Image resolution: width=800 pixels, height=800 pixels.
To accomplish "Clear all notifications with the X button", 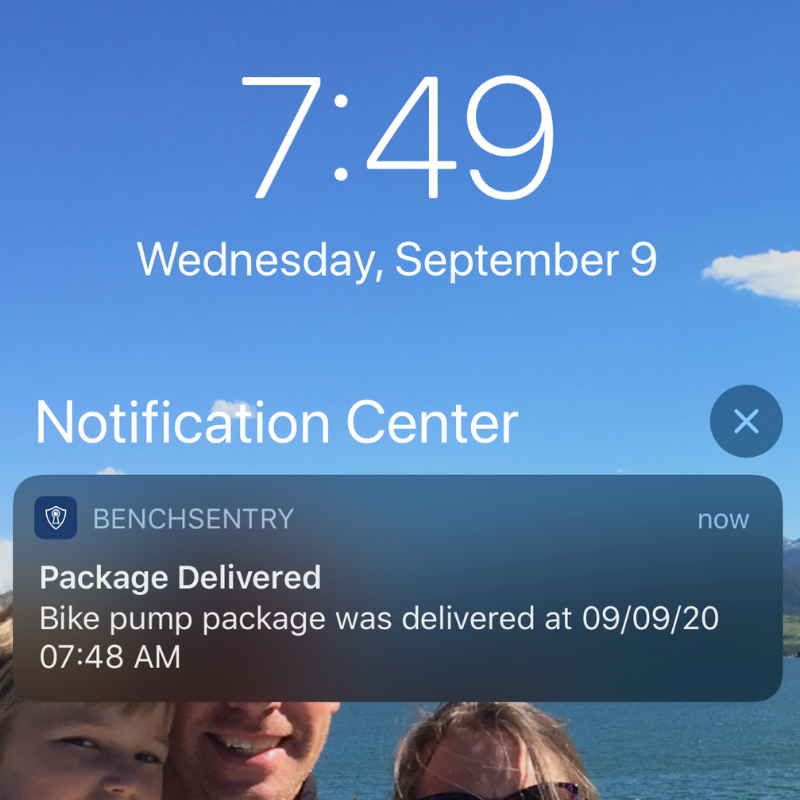I will [746, 421].
